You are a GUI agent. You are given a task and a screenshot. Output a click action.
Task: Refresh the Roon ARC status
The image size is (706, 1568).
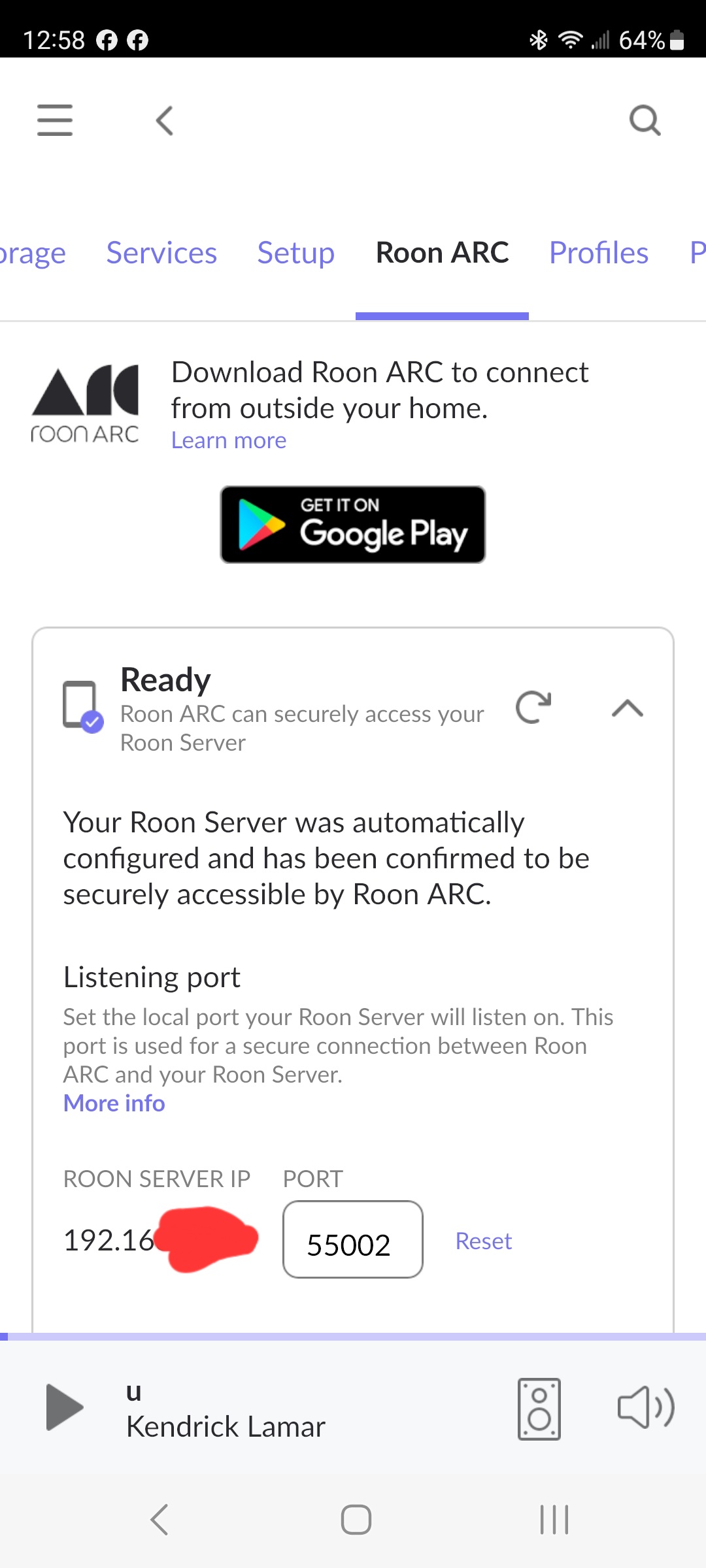tap(533, 708)
